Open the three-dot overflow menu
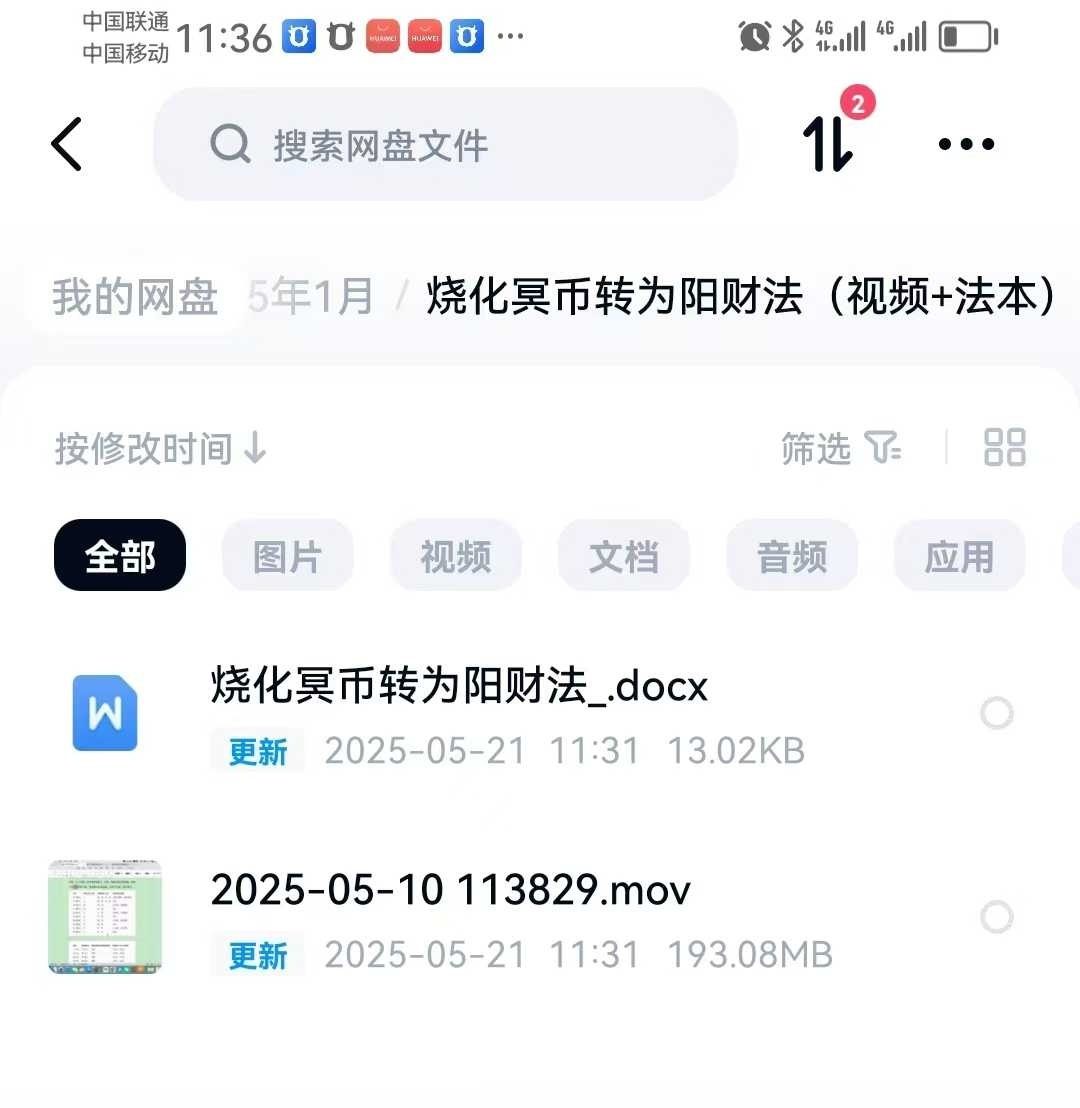This screenshot has width=1080, height=1108. tap(966, 144)
